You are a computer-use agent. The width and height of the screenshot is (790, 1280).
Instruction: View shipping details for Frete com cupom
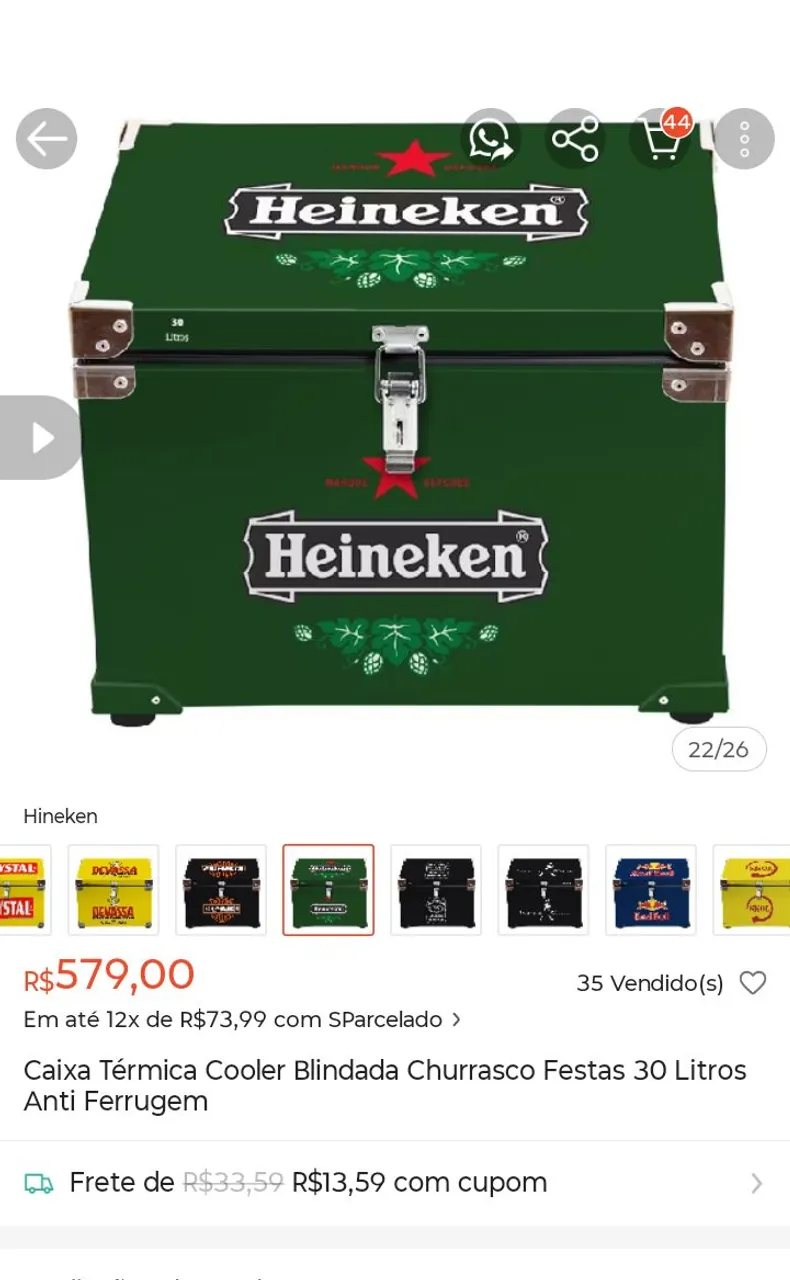click(x=395, y=1183)
